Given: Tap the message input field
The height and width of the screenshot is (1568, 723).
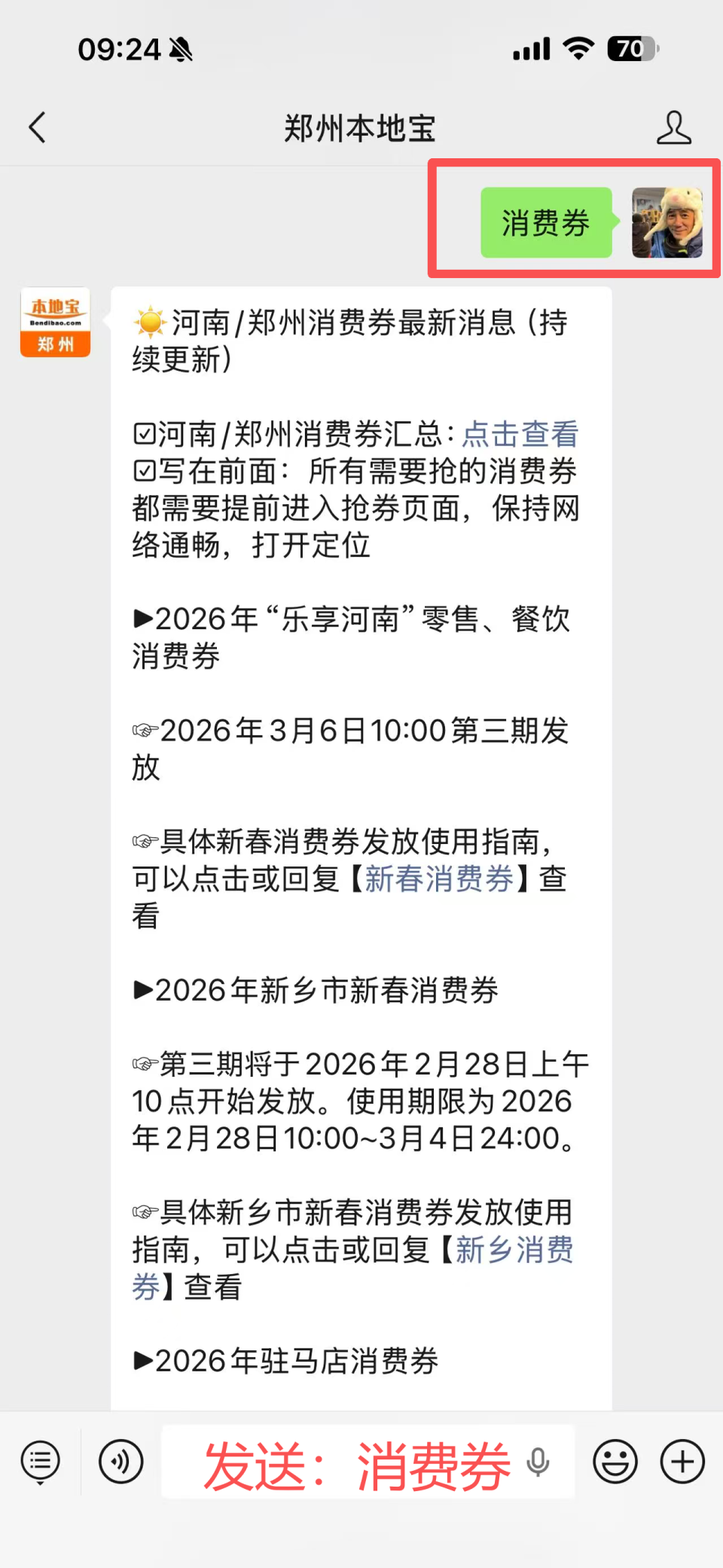Looking at the screenshot, I should coord(339,1462).
